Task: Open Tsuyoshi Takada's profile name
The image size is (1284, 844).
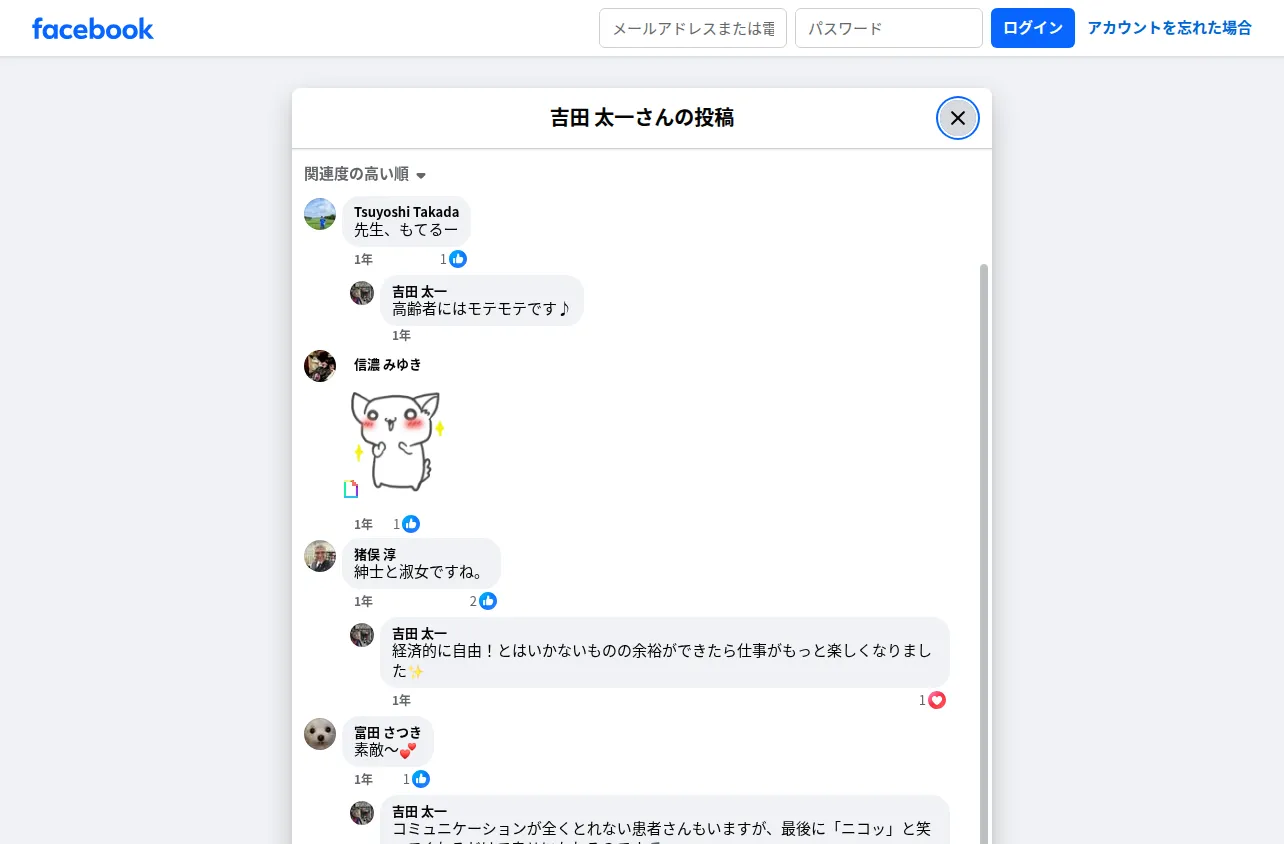Action: (x=406, y=212)
